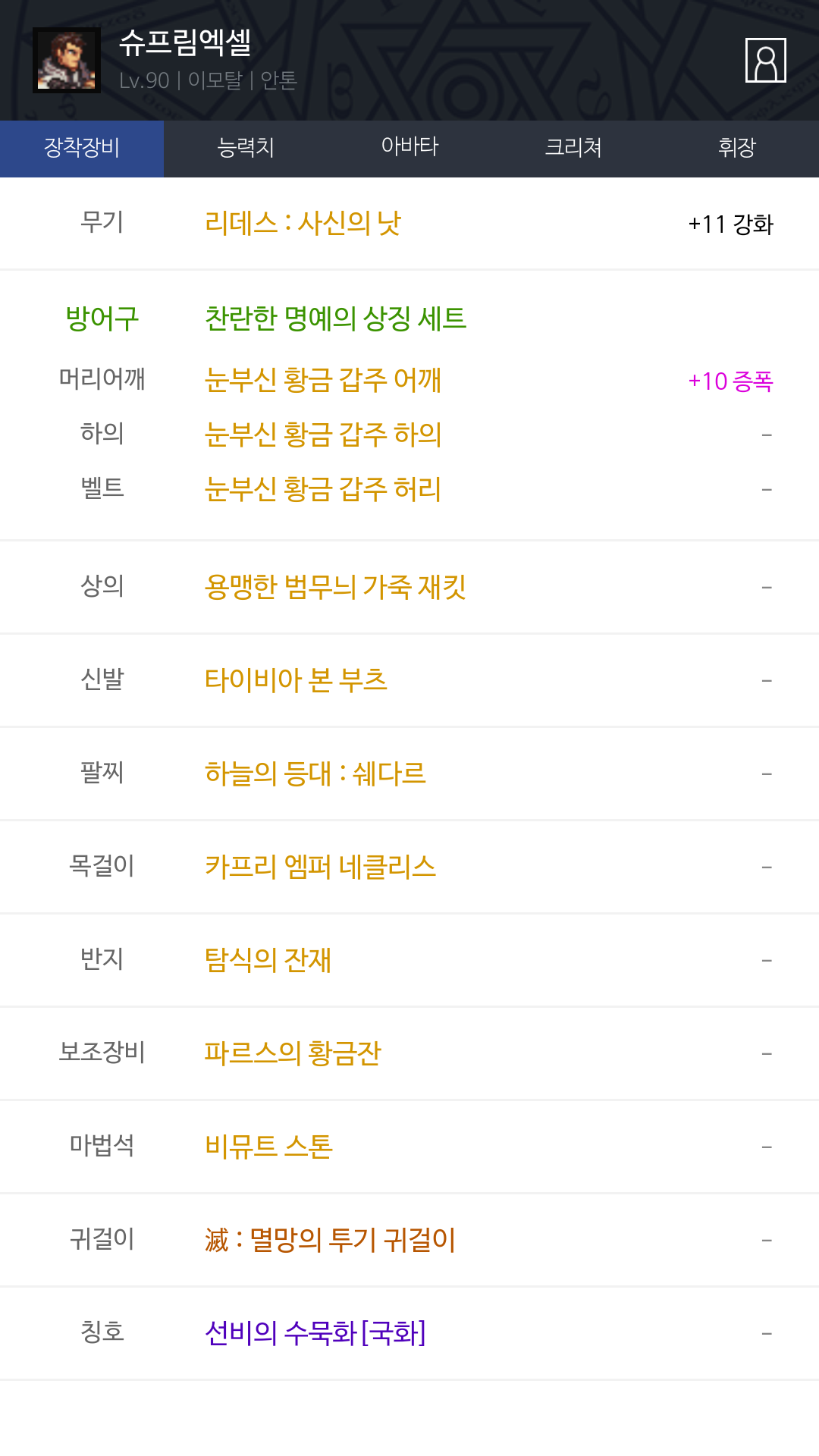Open 눈부신 황금 갑주 어깨 item
Viewport: 819px width, 1456px height.
point(323,380)
